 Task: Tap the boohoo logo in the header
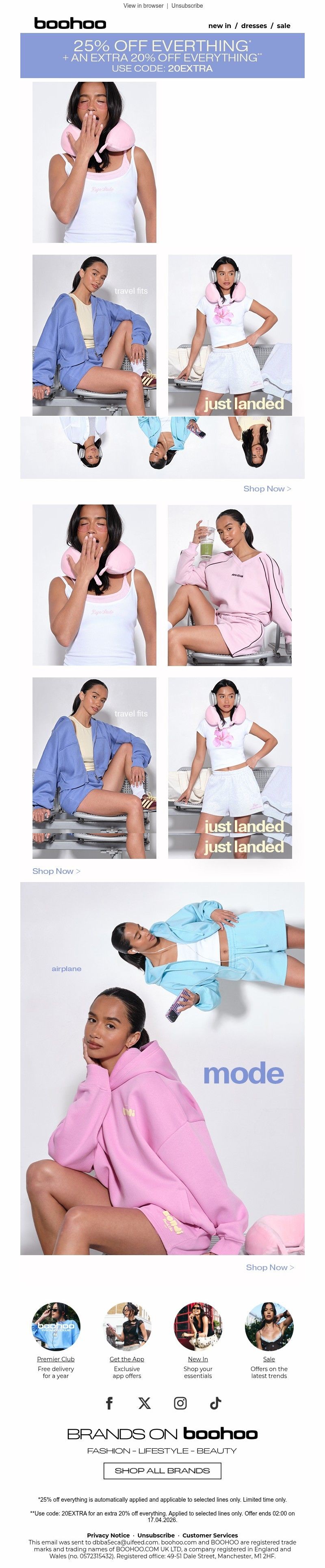[70, 24]
